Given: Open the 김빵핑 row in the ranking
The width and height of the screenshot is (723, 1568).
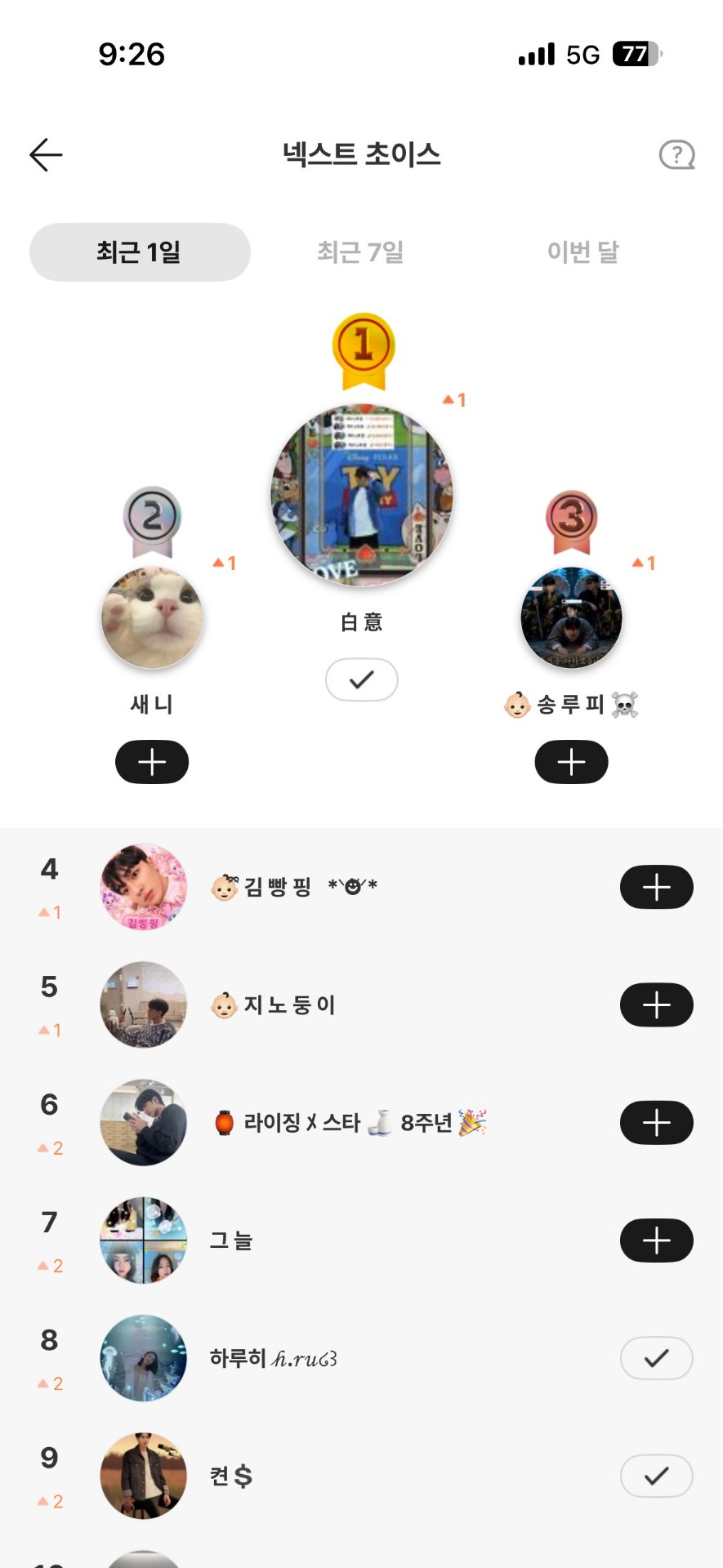Looking at the screenshot, I should pyautogui.click(x=361, y=887).
